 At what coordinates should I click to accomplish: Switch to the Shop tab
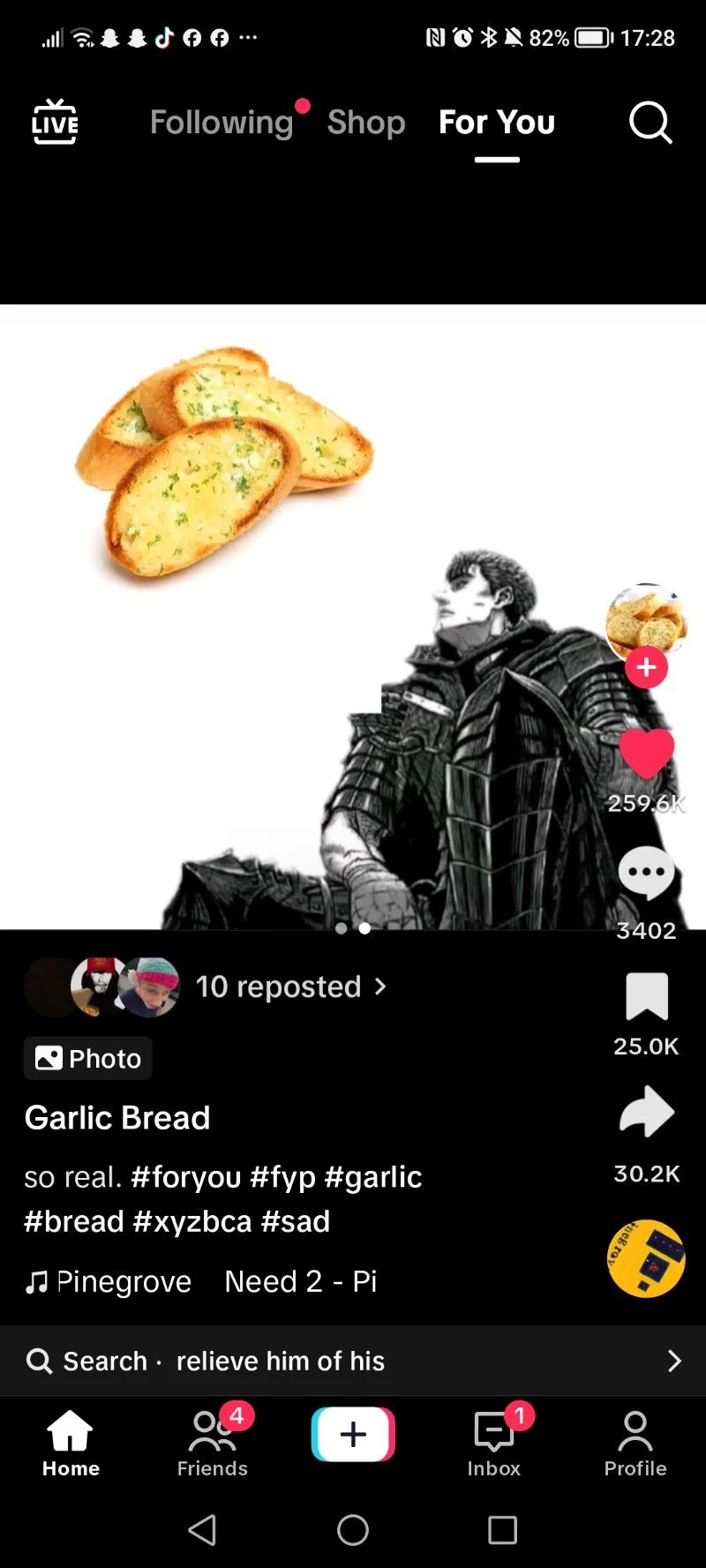point(366,122)
